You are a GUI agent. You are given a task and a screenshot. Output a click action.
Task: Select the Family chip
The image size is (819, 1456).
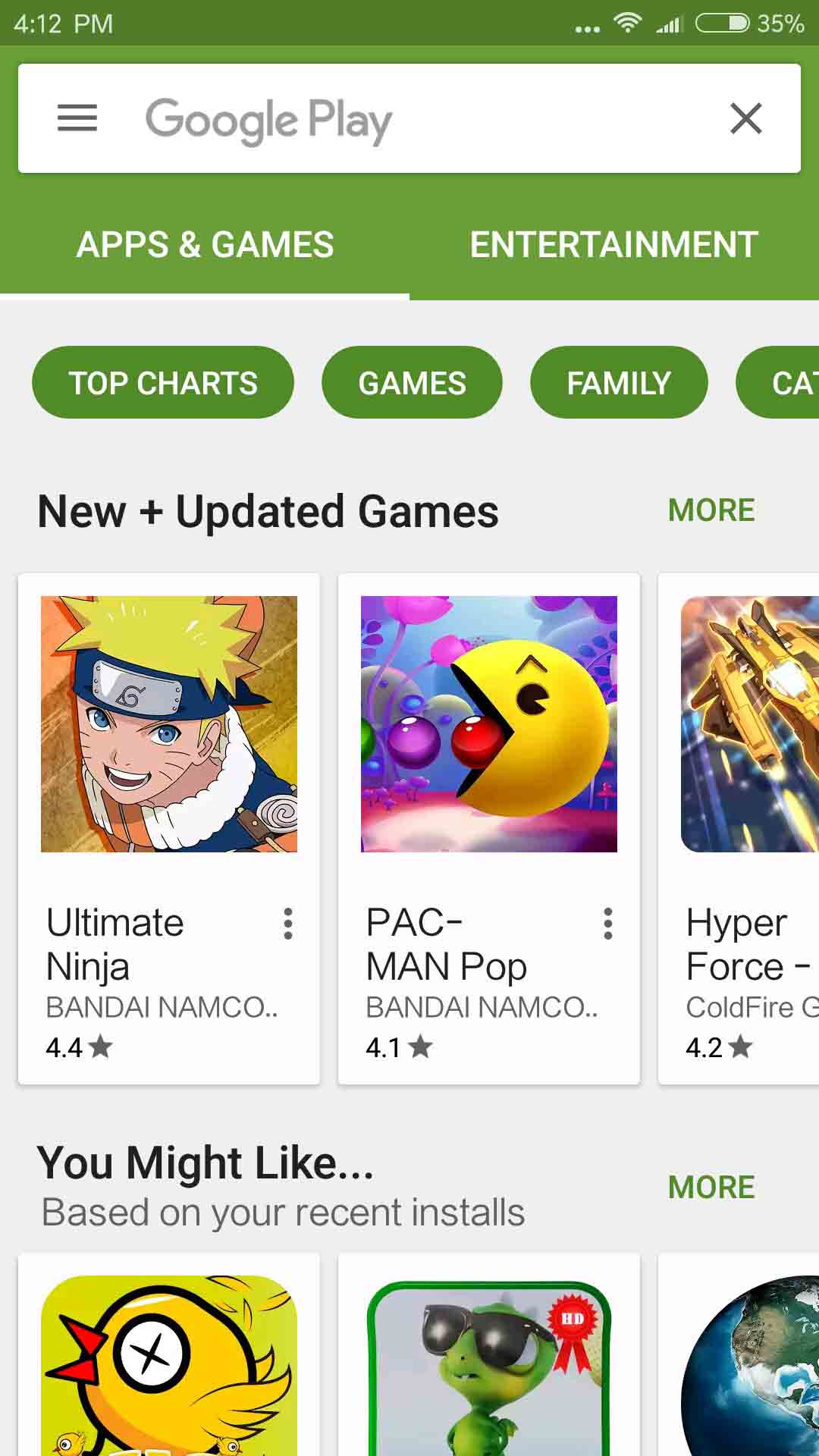[x=619, y=383]
